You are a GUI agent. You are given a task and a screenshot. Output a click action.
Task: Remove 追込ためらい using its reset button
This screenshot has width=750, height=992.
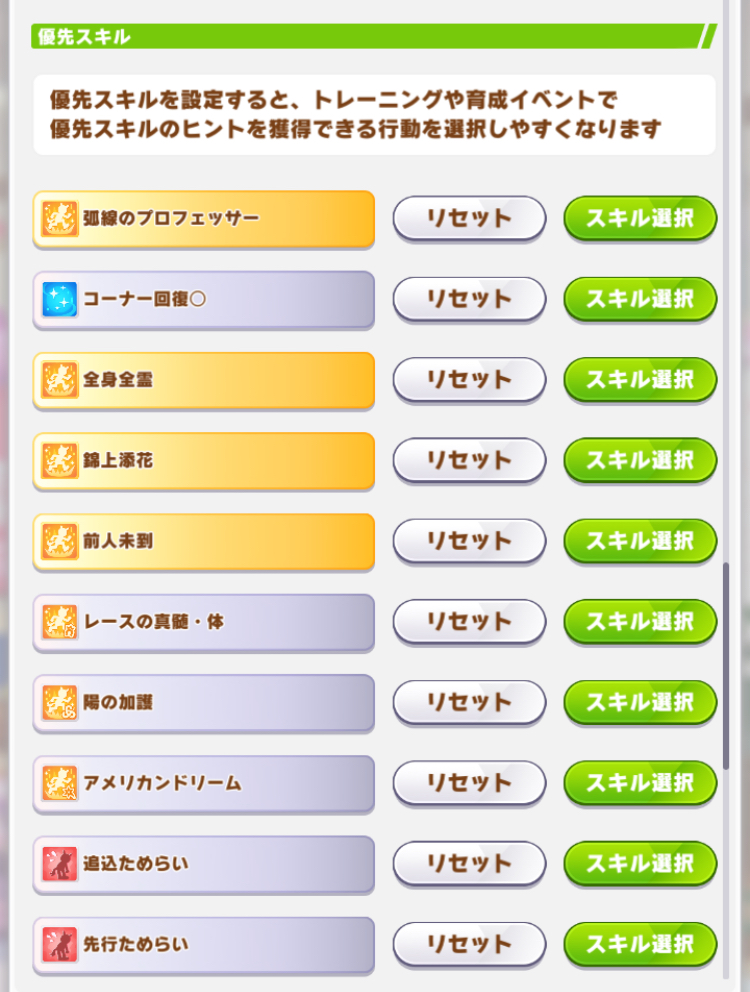pos(469,863)
